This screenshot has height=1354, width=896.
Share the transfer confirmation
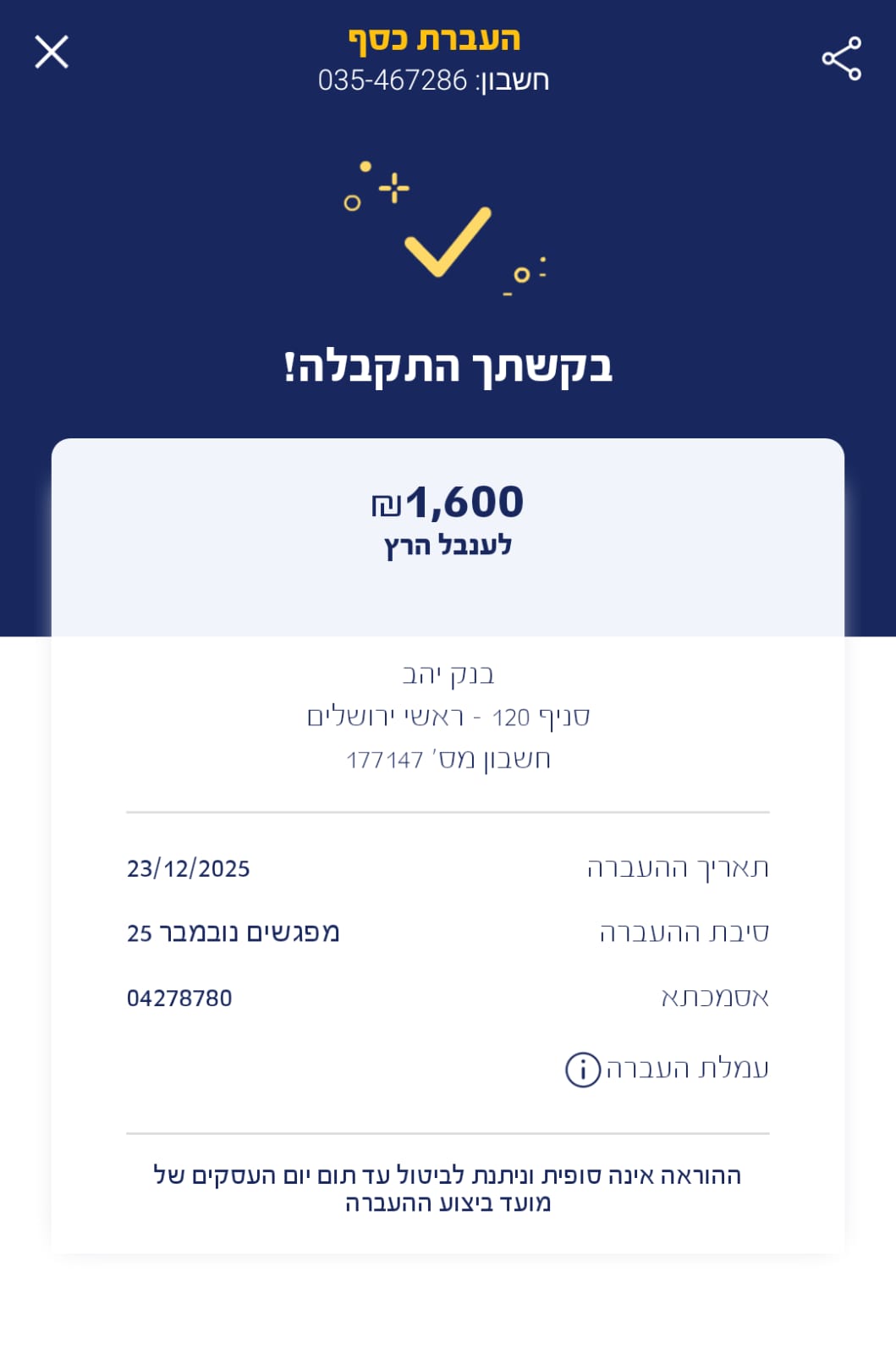pyautogui.click(x=841, y=58)
